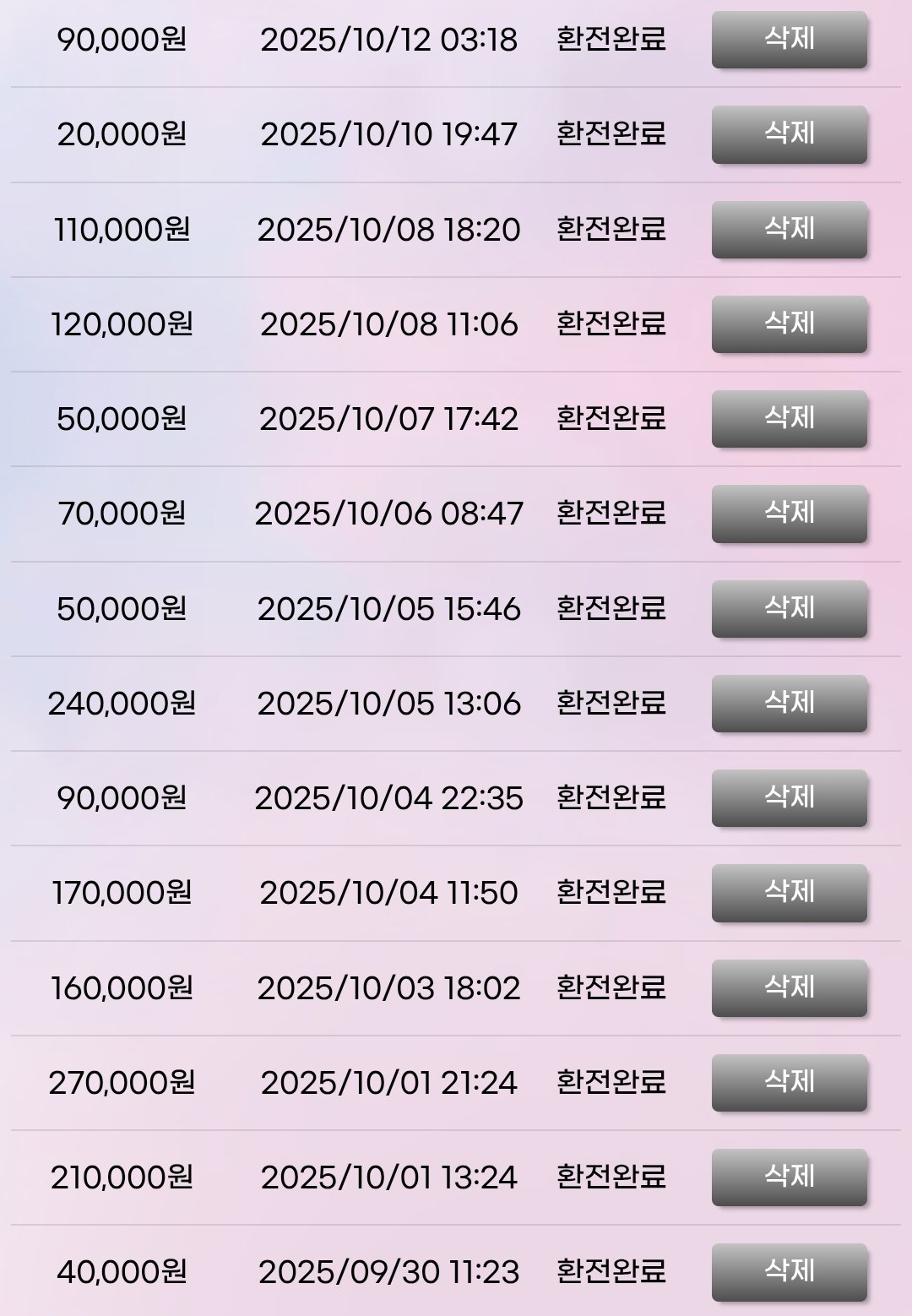Remove the 50,000원 entry from 2025/10/05 15:46
The width and height of the screenshot is (912, 1316).
(x=789, y=608)
